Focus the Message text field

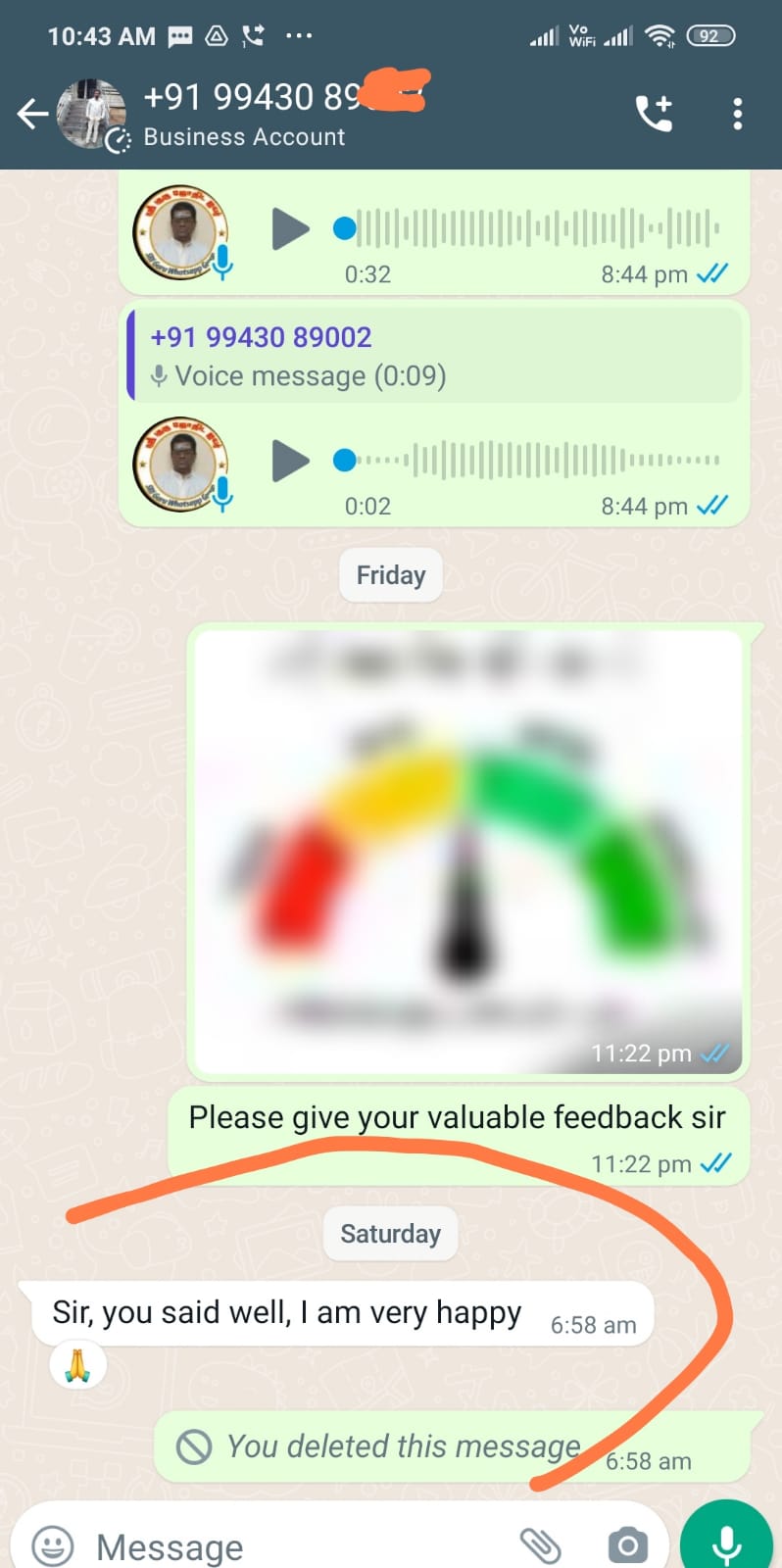294,1546
